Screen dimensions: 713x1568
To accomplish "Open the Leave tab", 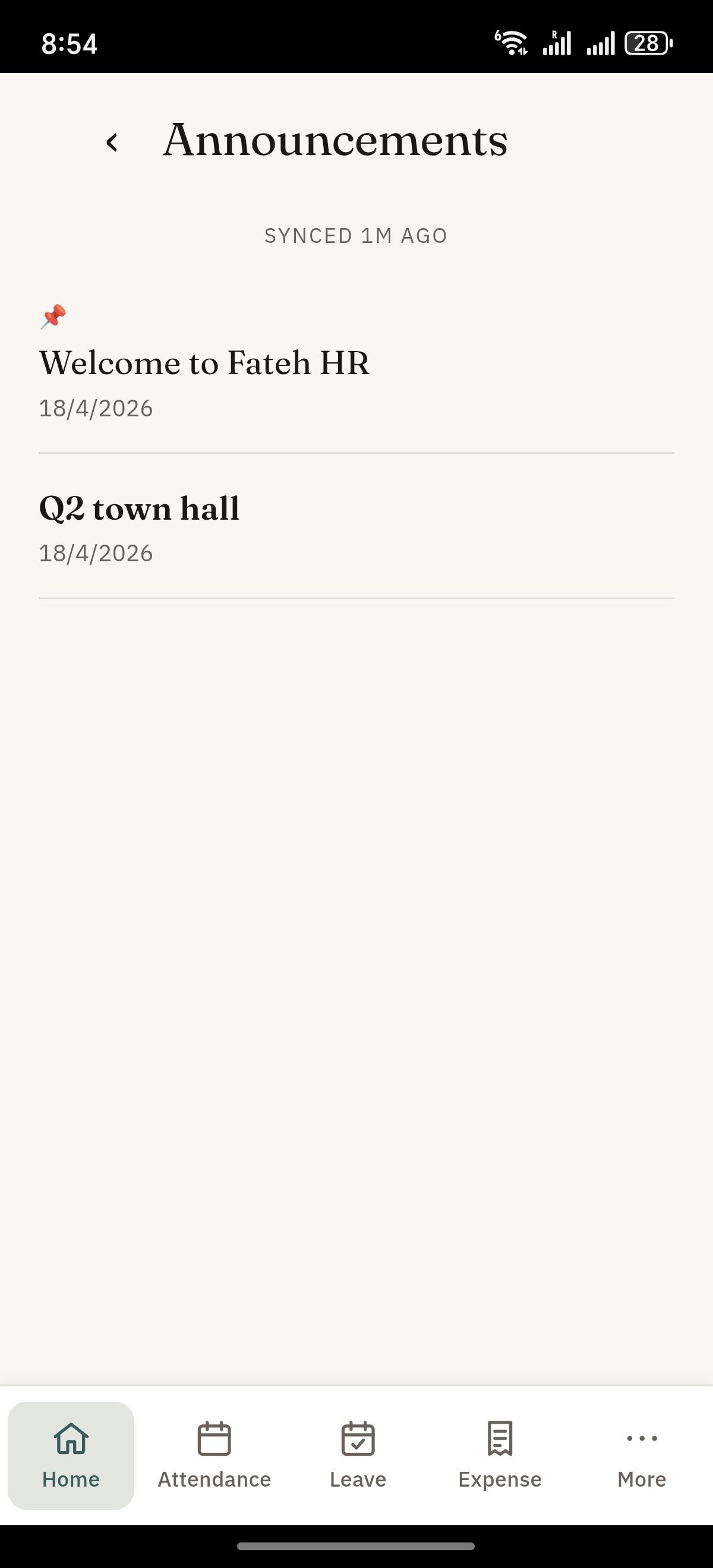I will [x=358, y=1455].
